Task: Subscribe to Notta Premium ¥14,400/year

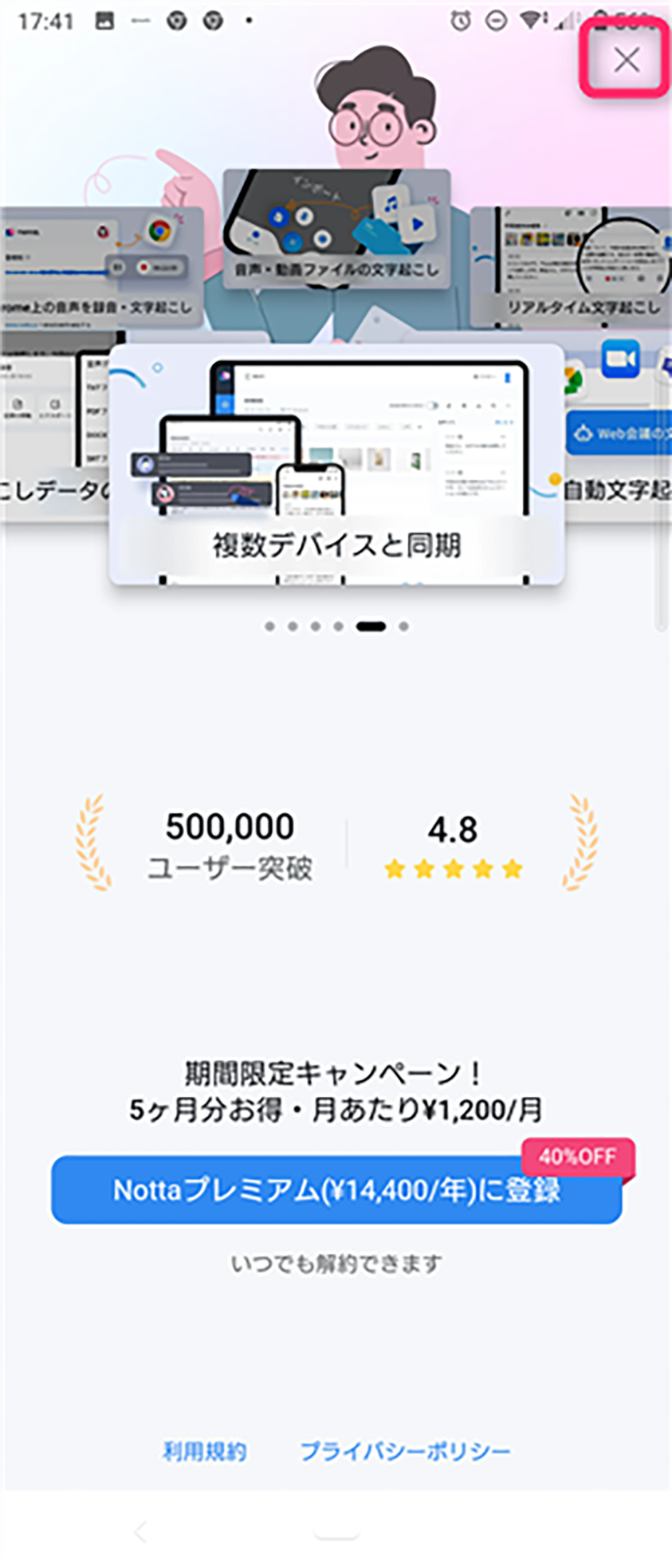Action: tap(336, 1190)
